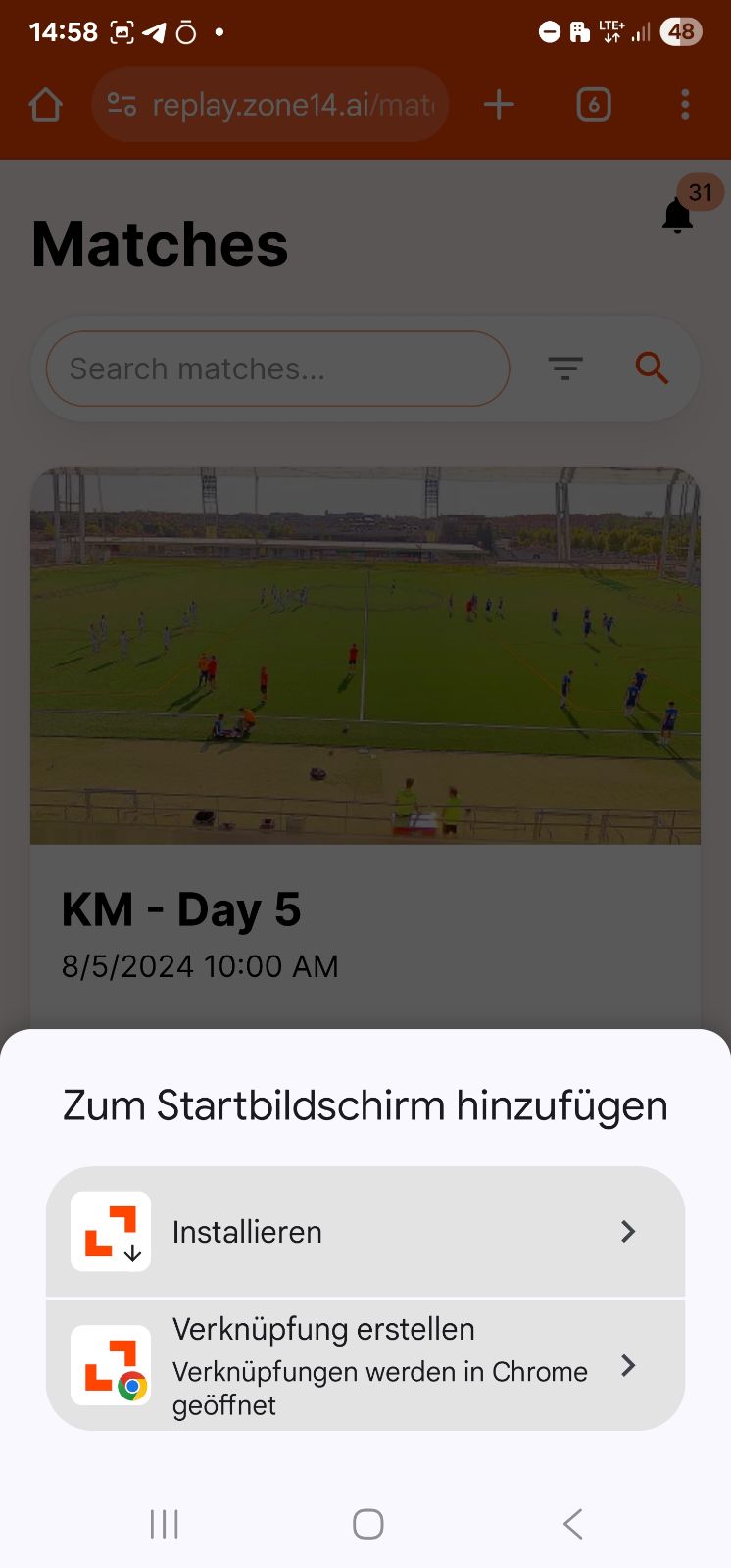This screenshot has width=731, height=1568.
Task: Open the notifications bell
Action: [x=678, y=215]
